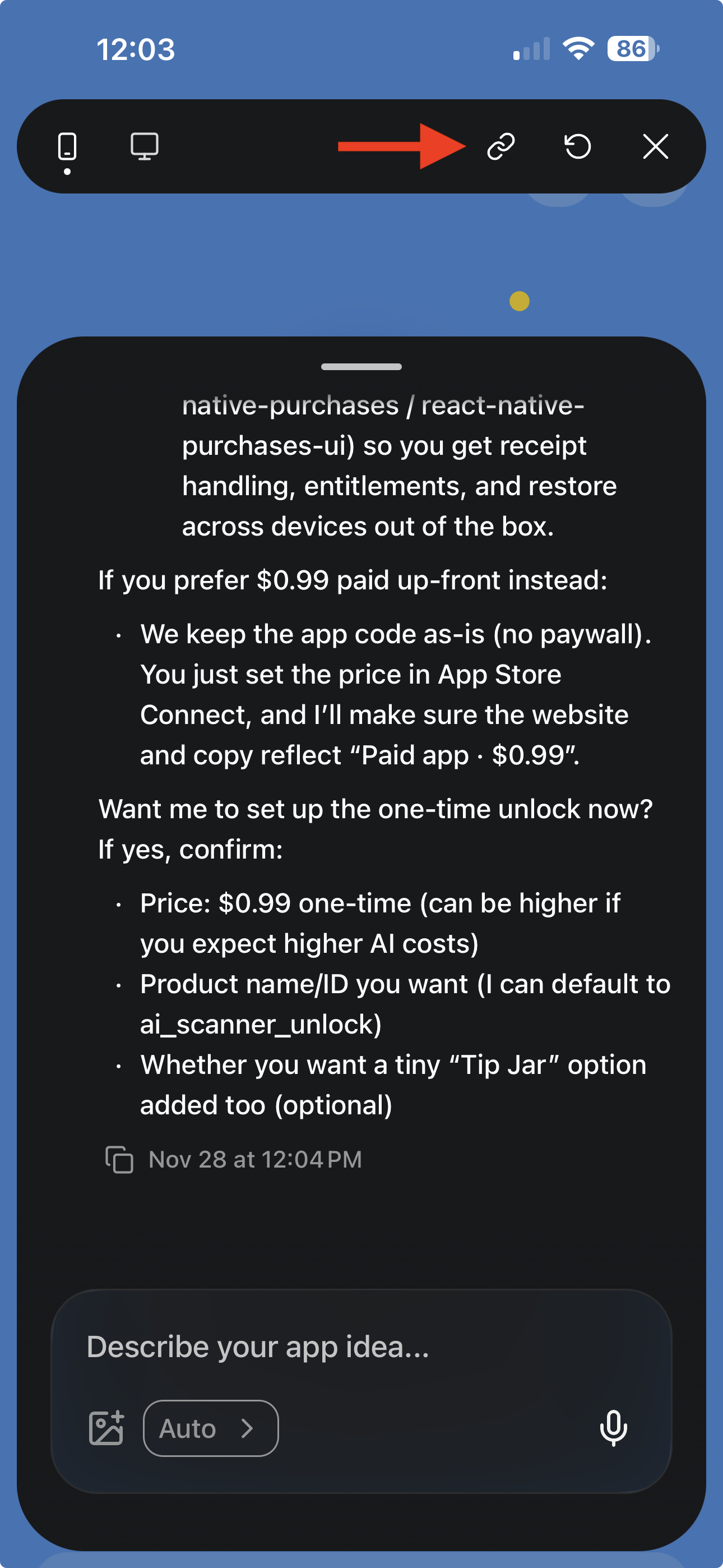Type in the Describe your app idea field
This screenshot has width=723, height=1568.
point(361,1347)
